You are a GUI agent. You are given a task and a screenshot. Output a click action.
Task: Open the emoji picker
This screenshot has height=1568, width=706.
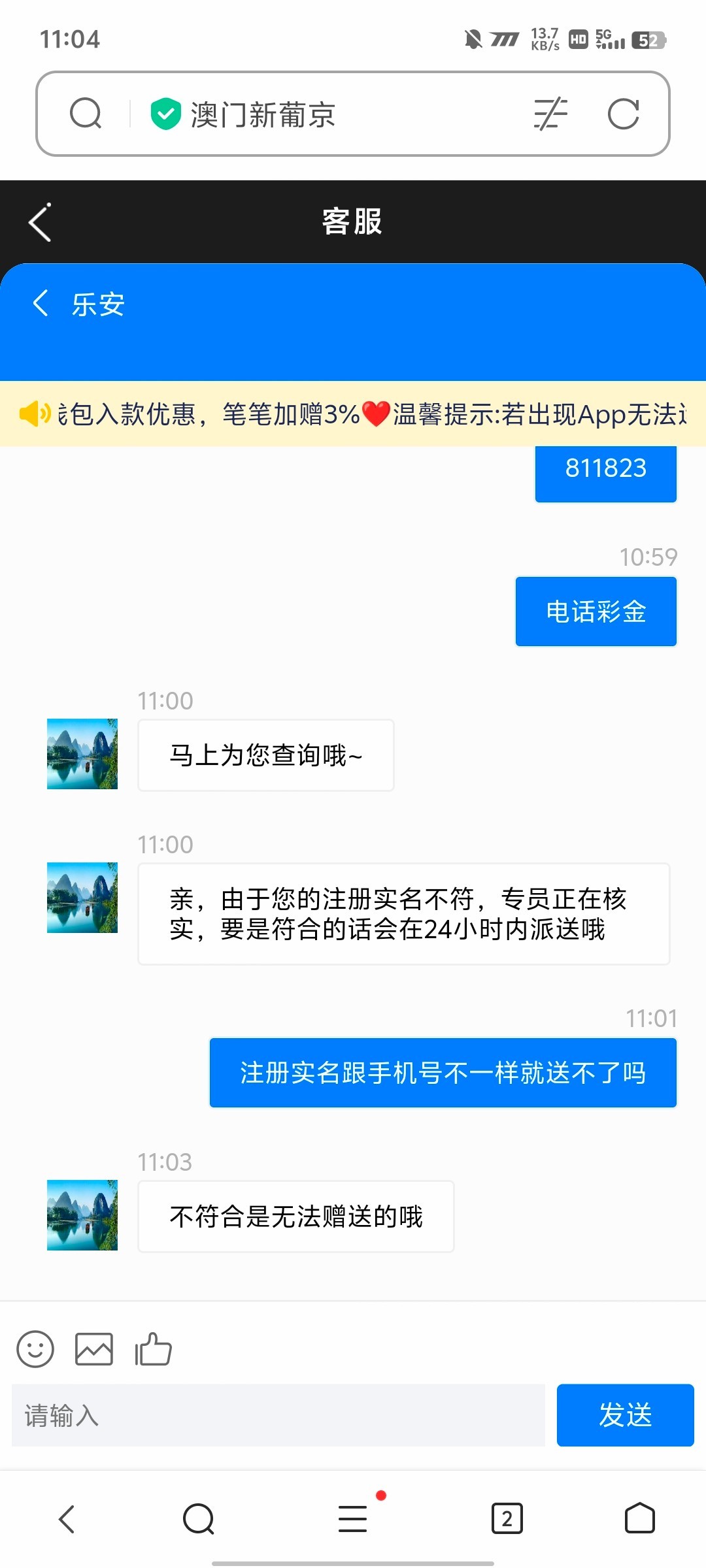(35, 1349)
